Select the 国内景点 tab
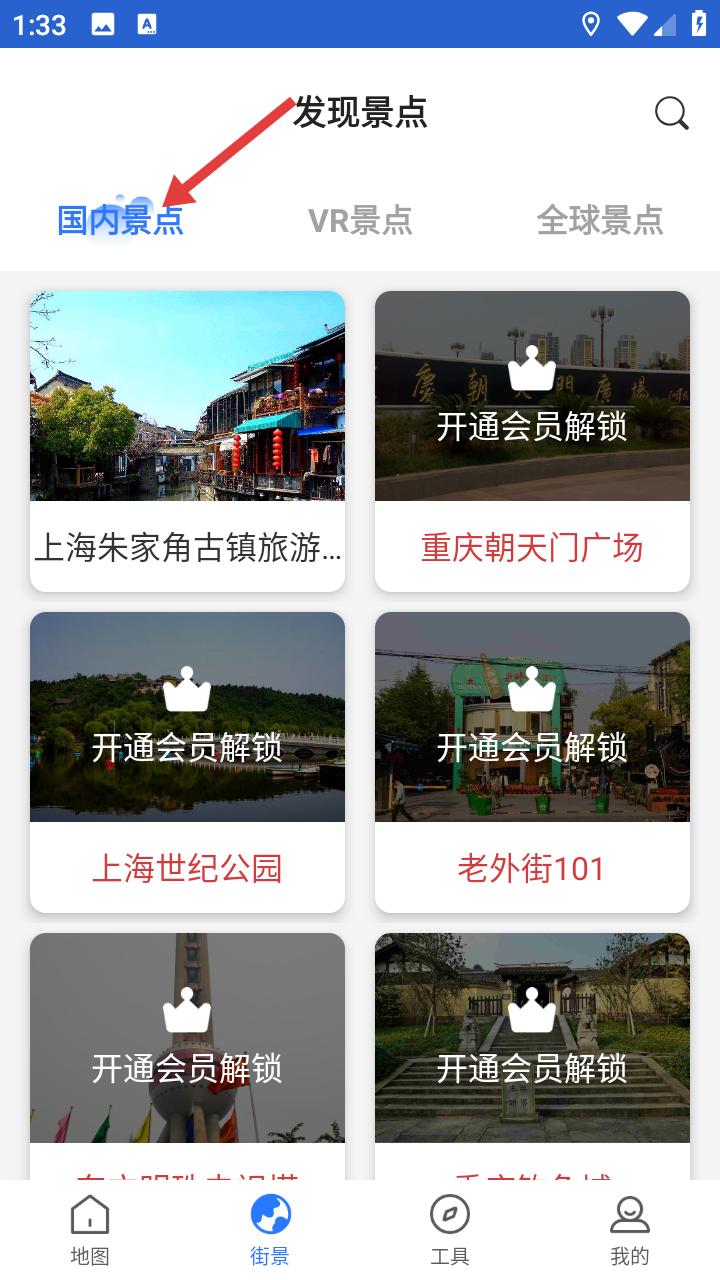720x1280 pixels. pyautogui.click(x=120, y=220)
